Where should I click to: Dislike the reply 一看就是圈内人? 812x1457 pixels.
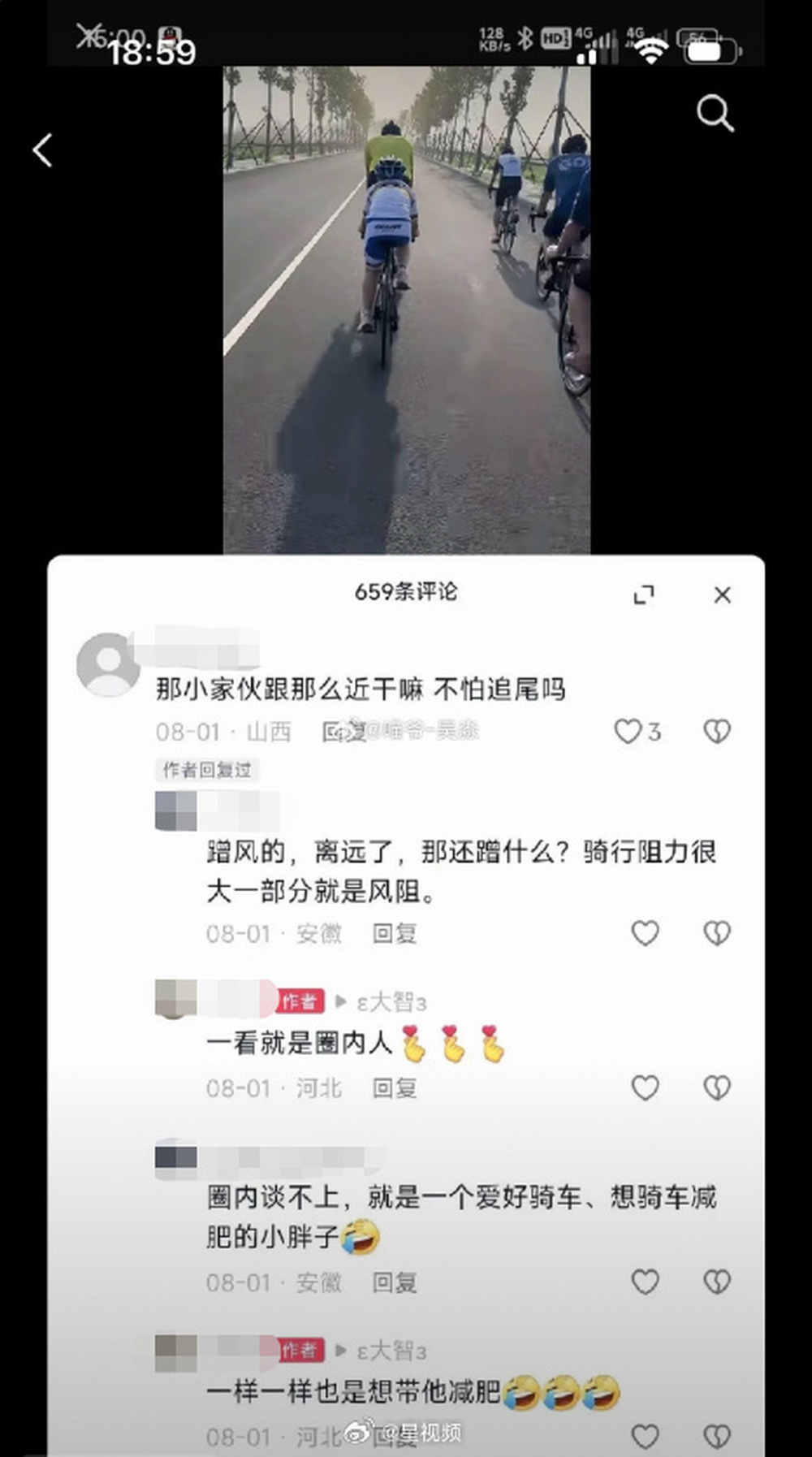tap(716, 1087)
